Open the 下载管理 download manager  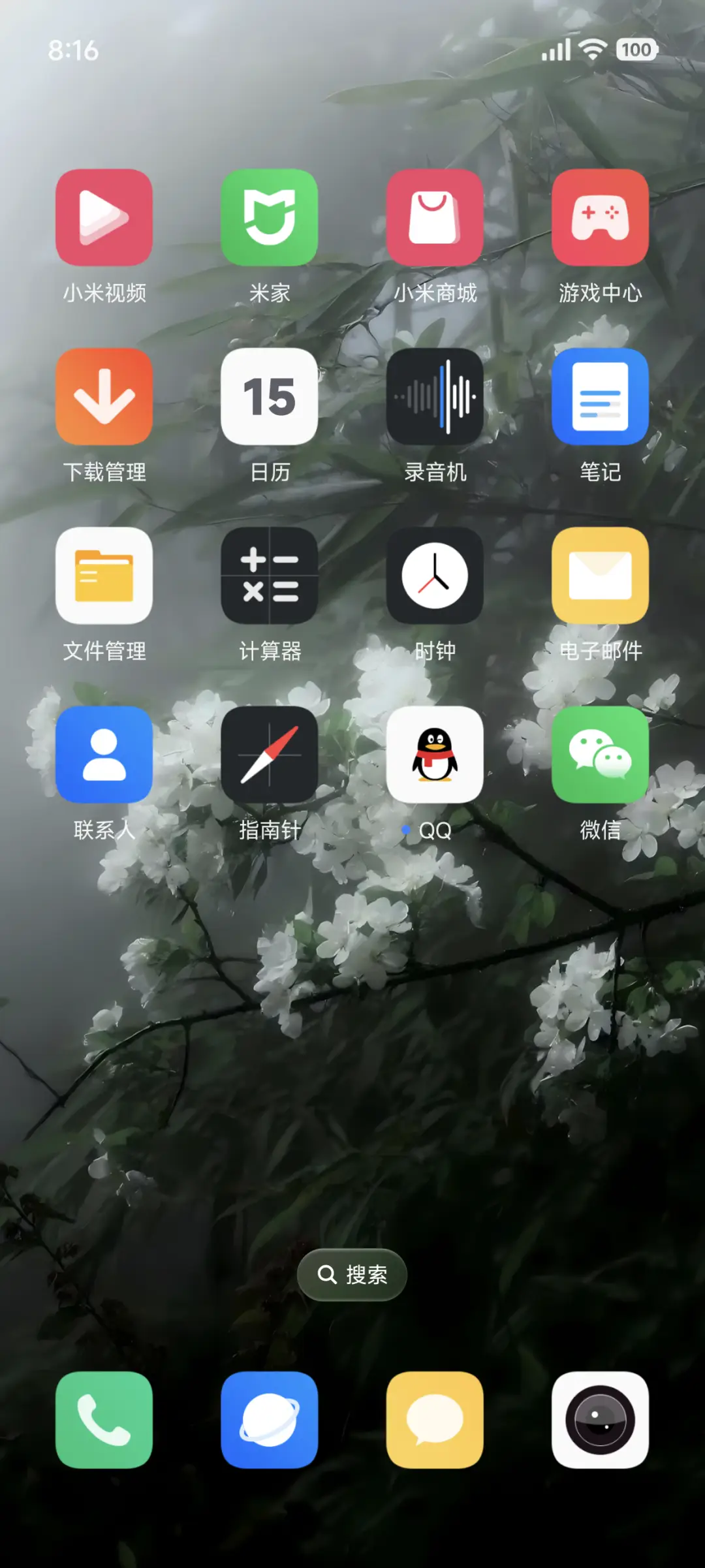point(104,397)
